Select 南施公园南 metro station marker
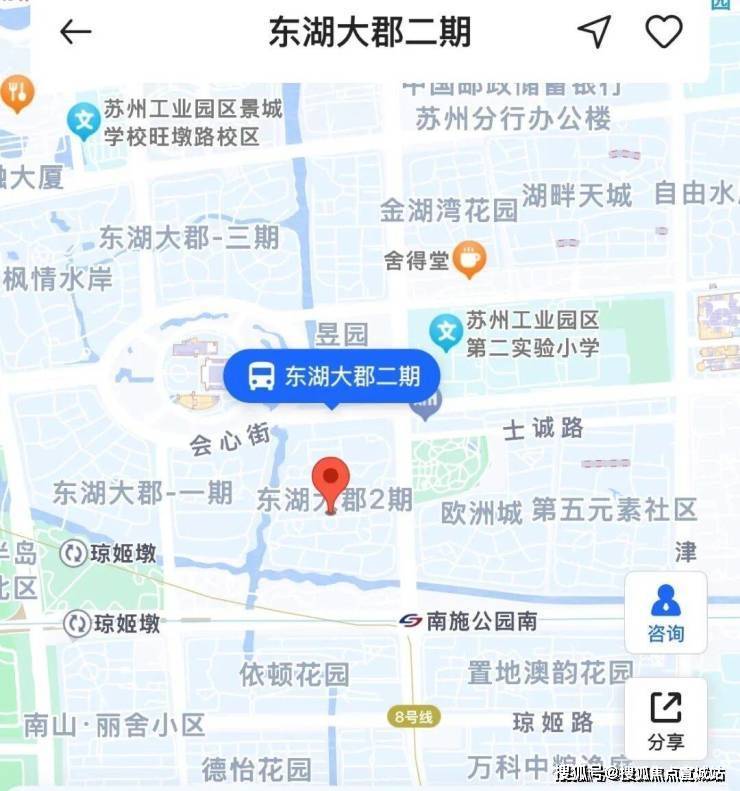This screenshot has width=740, height=791. (x=410, y=621)
